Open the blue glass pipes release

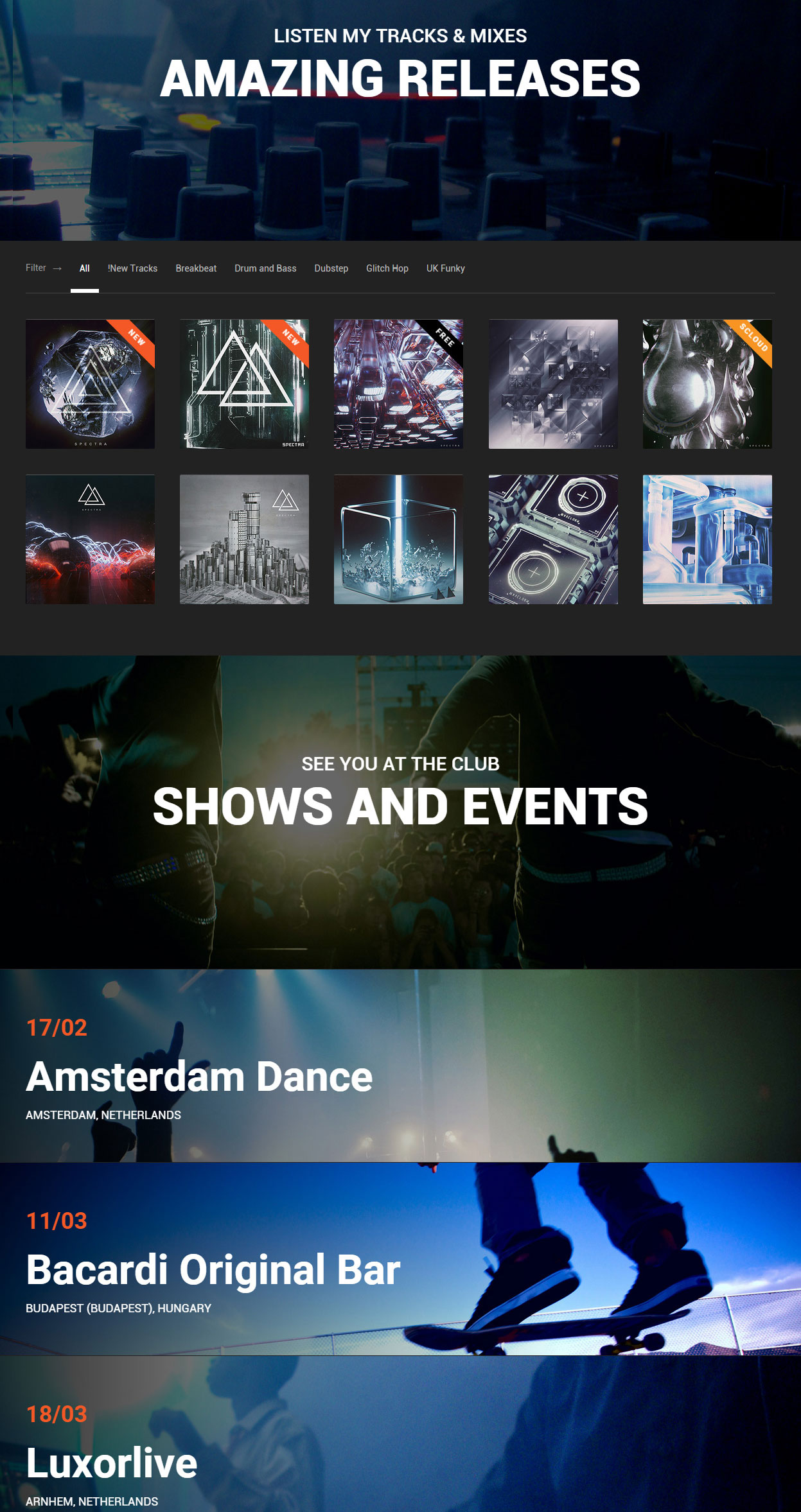click(707, 539)
